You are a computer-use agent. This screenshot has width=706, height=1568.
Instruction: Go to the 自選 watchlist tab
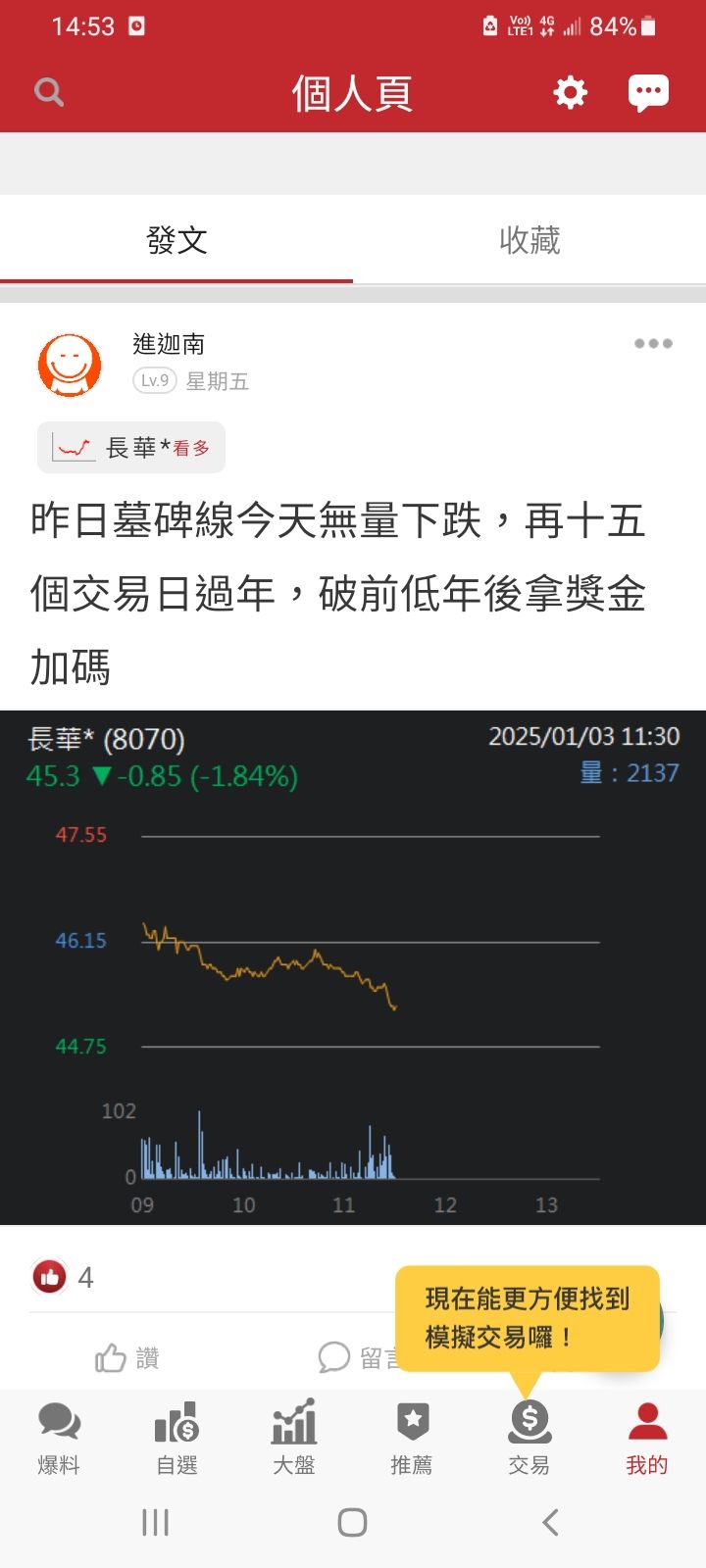coord(176,1437)
